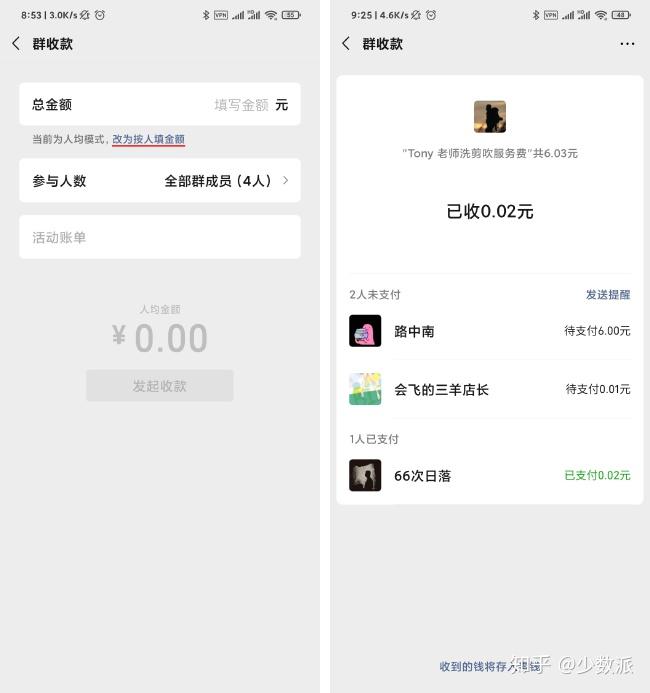This screenshot has width=650, height=693.
Task: Open the paid row for 66次日落
Action: point(490,475)
